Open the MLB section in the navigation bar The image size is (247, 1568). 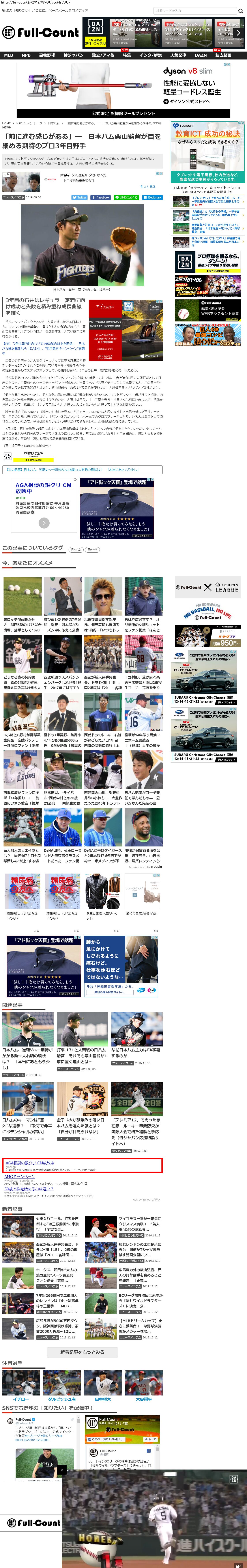point(9,55)
